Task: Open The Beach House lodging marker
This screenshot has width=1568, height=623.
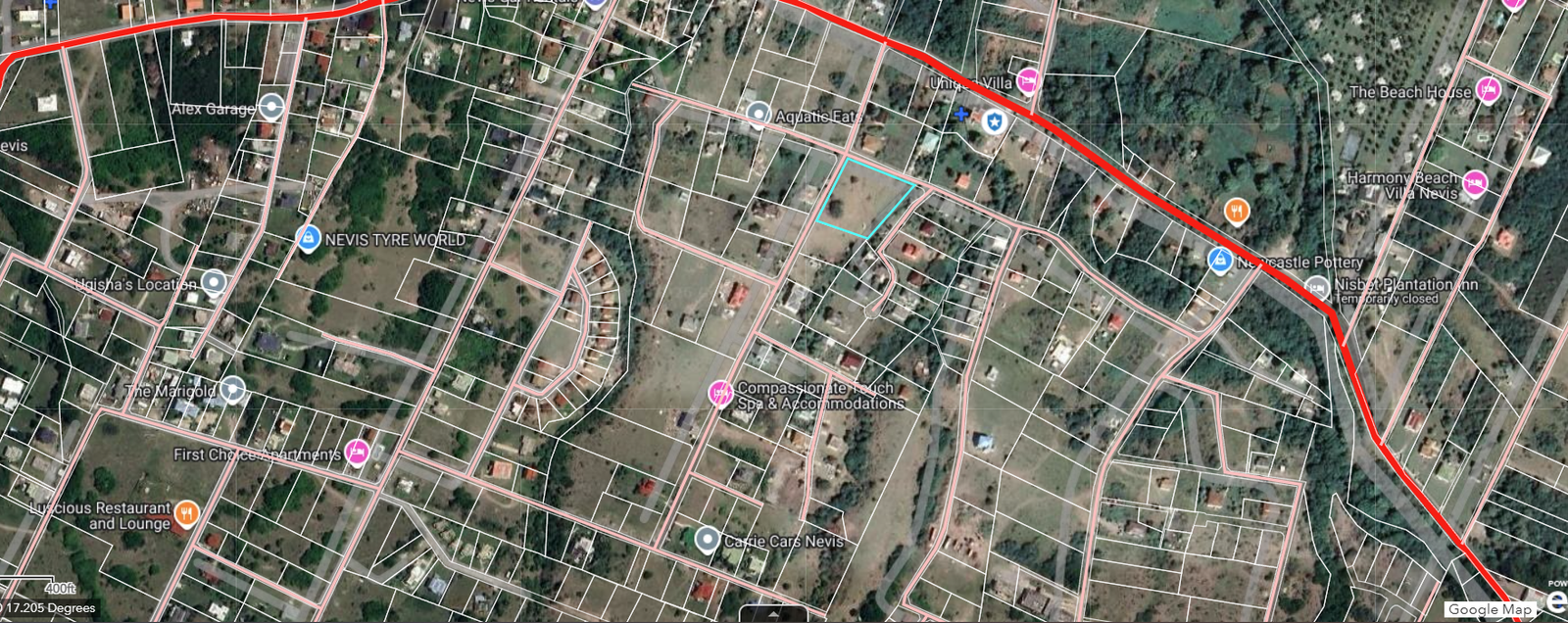Action: pyautogui.click(x=1488, y=91)
